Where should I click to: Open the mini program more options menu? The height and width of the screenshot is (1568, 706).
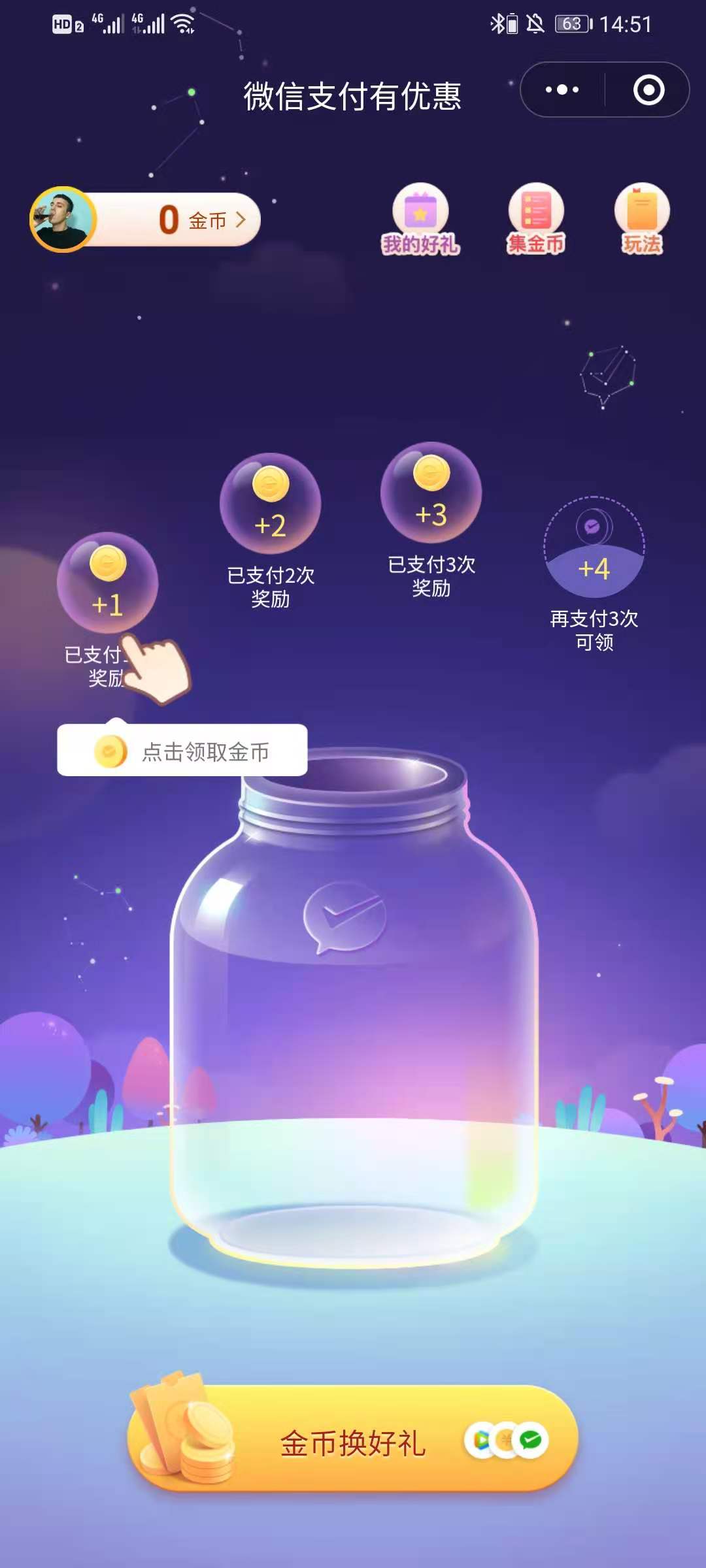[x=562, y=90]
